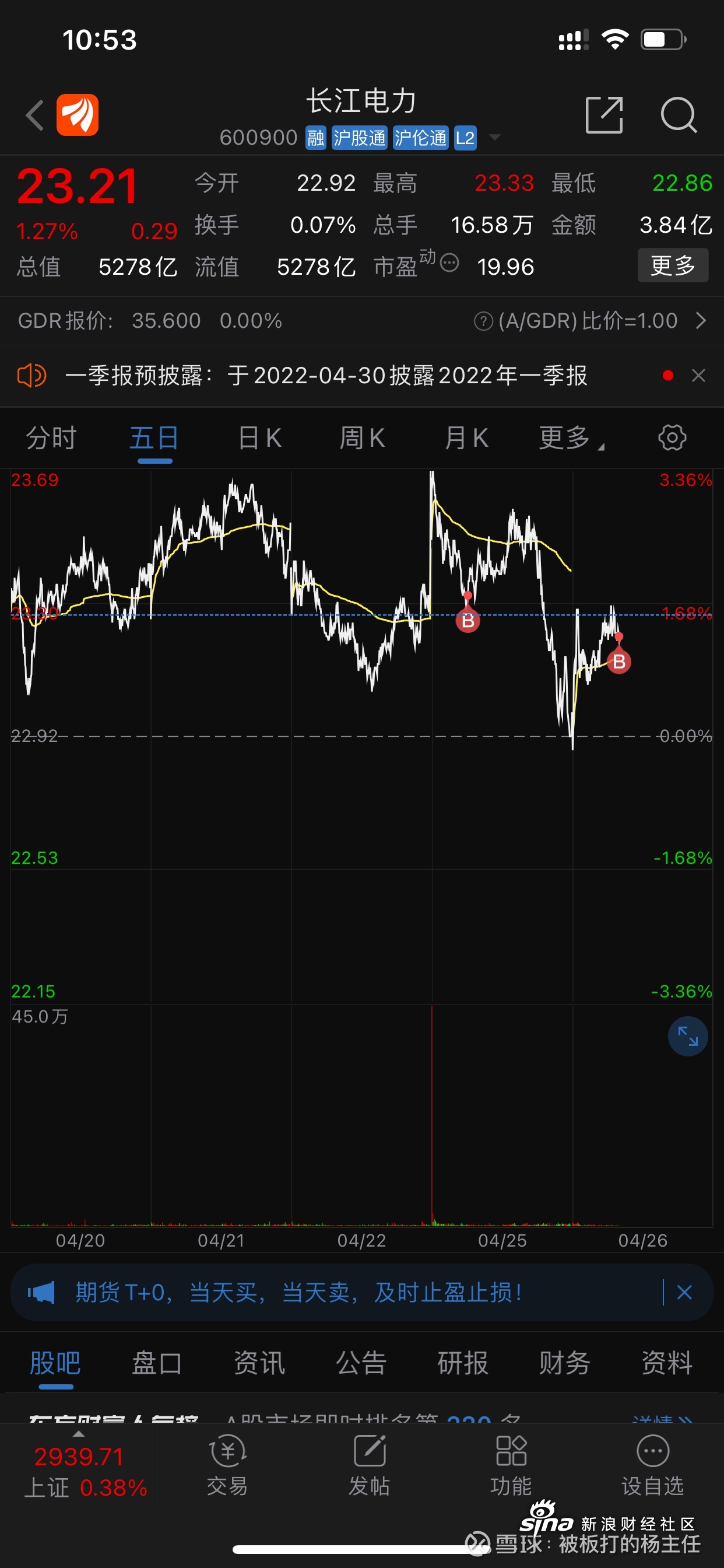Select the 日K chart tab

[x=260, y=438]
